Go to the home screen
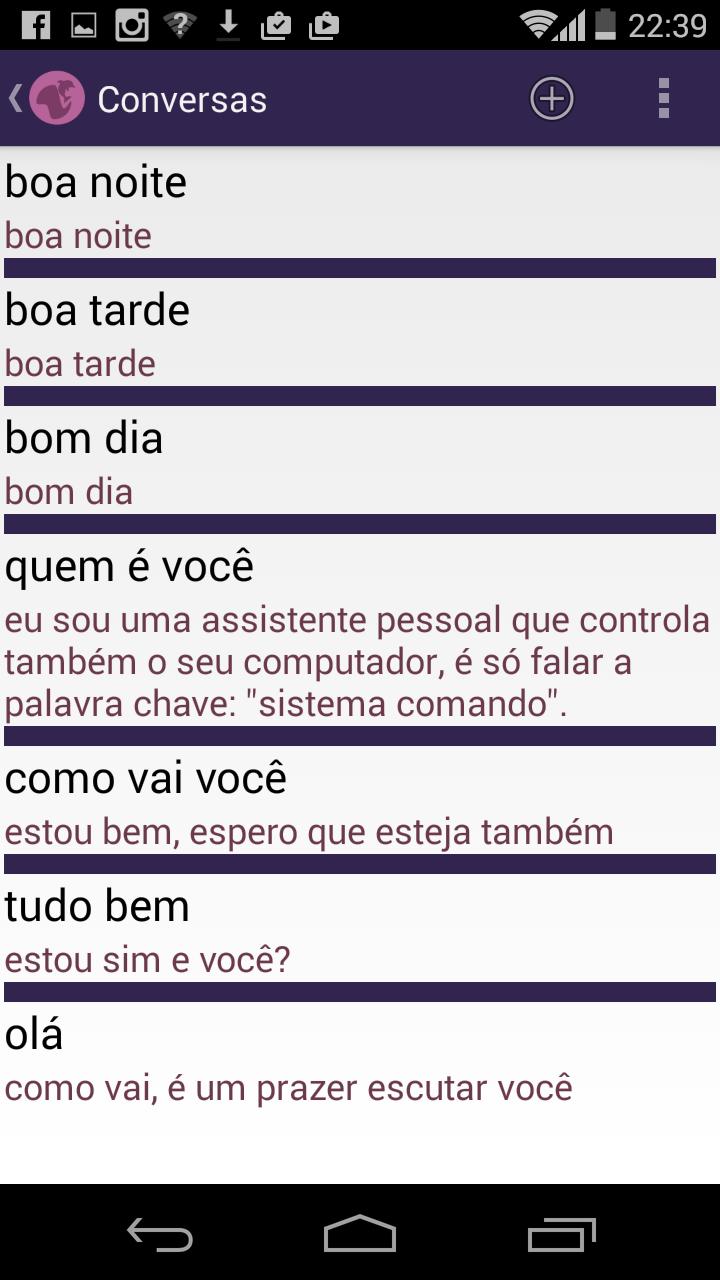Viewport: 720px width, 1280px height. pos(360,1235)
